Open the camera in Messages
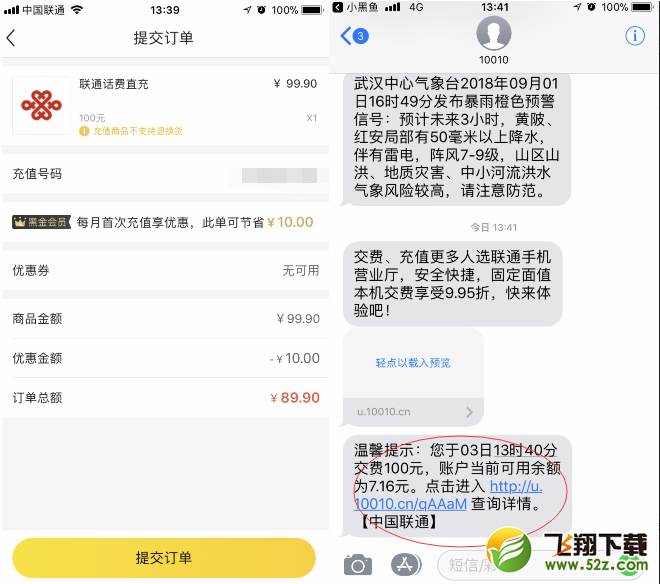This screenshot has height=584, width=660. pos(358,565)
